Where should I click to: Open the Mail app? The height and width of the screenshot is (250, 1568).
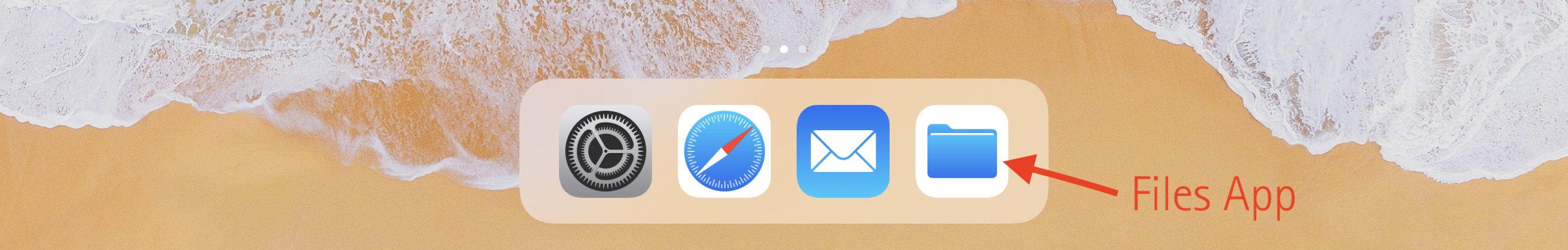(x=843, y=151)
